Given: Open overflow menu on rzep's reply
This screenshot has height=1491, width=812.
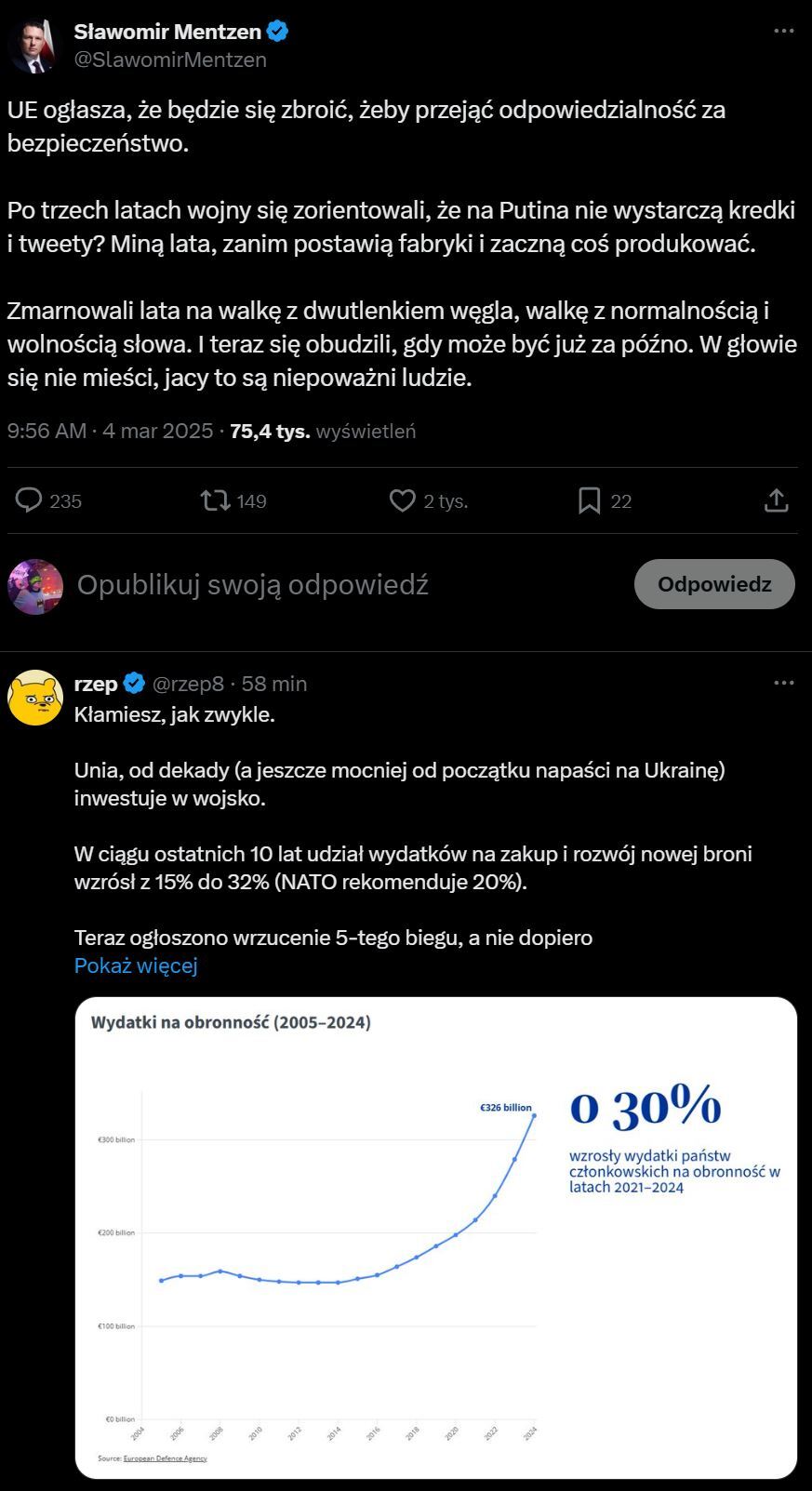Looking at the screenshot, I should 783,683.
